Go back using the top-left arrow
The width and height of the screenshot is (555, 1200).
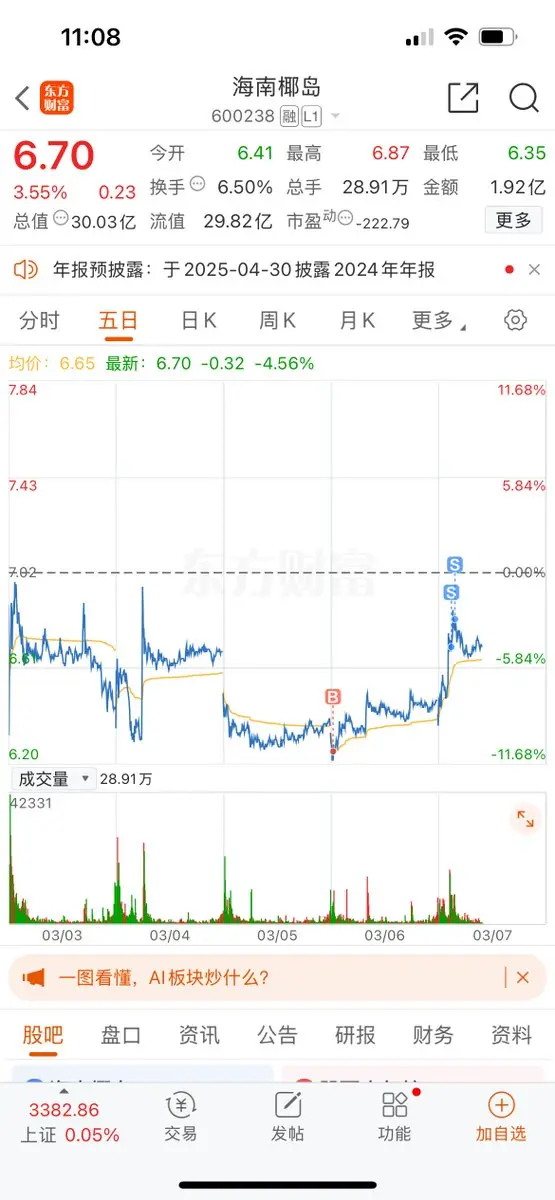click(x=22, y=98)
